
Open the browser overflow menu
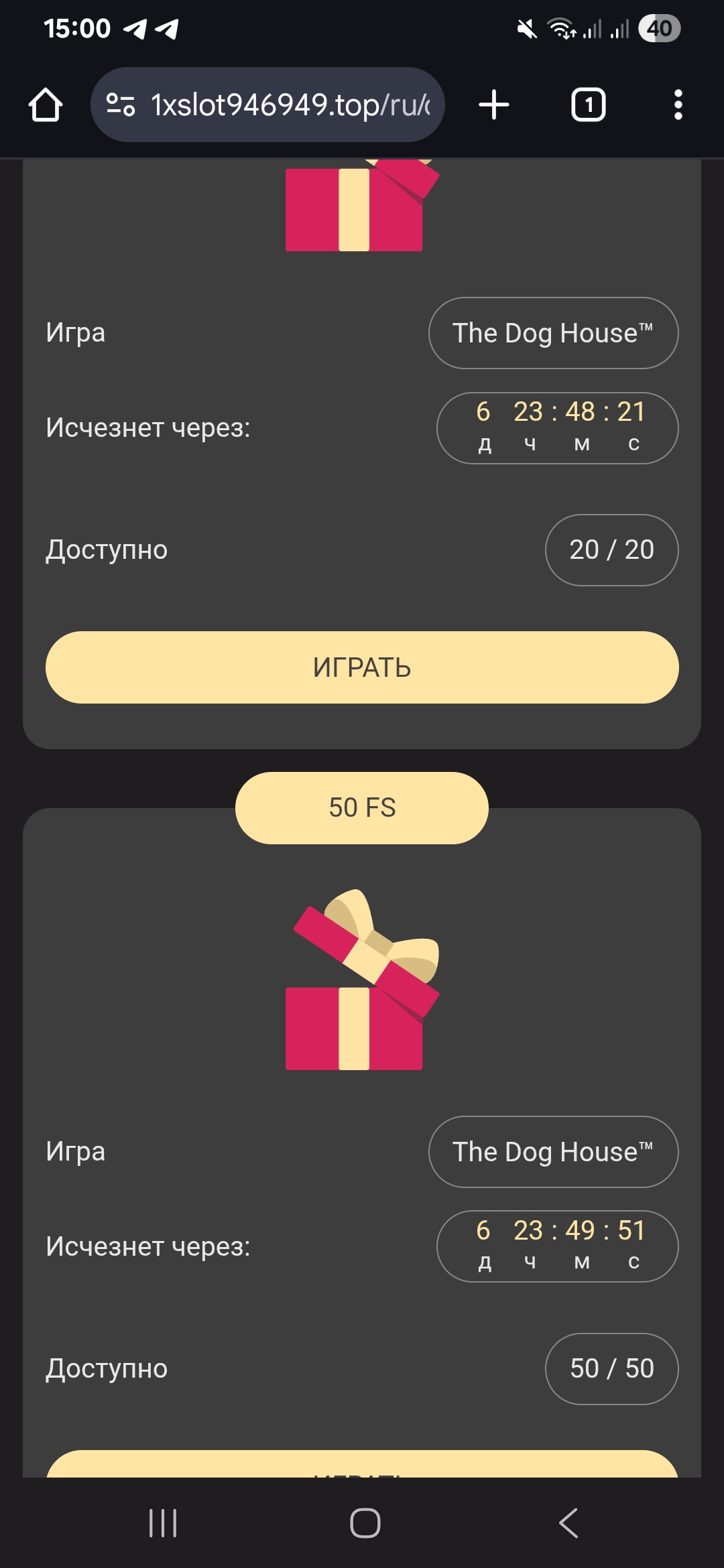[678, 105]
